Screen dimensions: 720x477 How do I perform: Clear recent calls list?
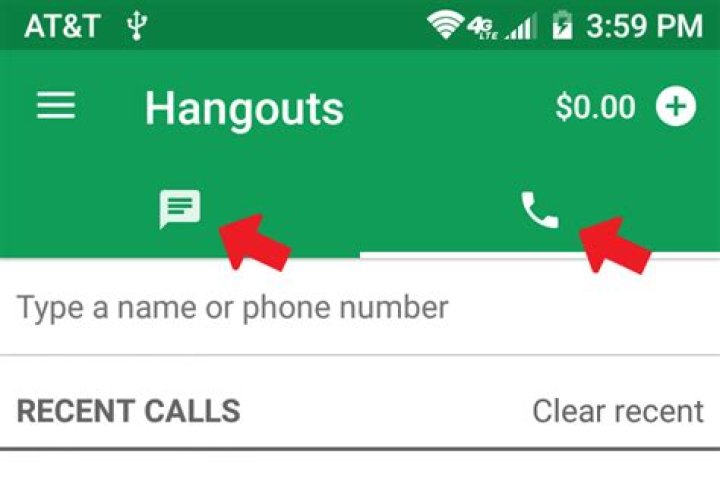618,410
